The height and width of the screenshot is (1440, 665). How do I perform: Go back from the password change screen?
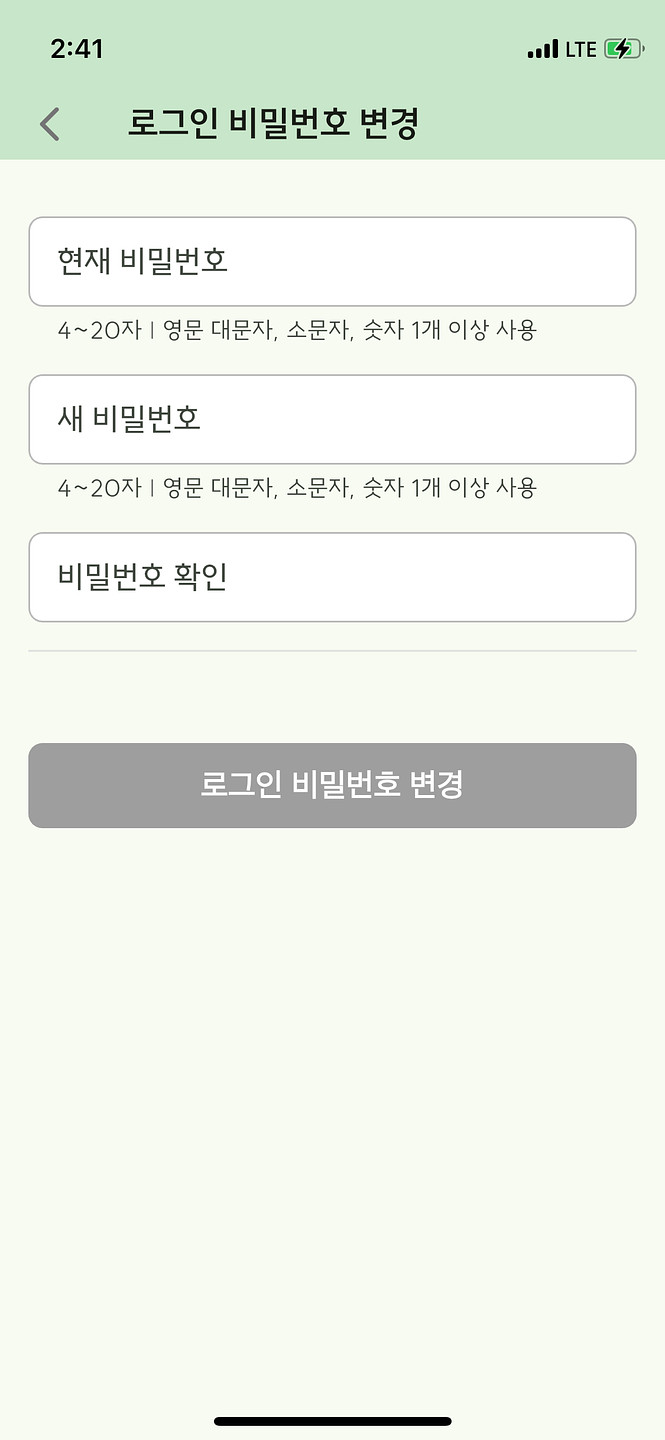tap(50, 124)
